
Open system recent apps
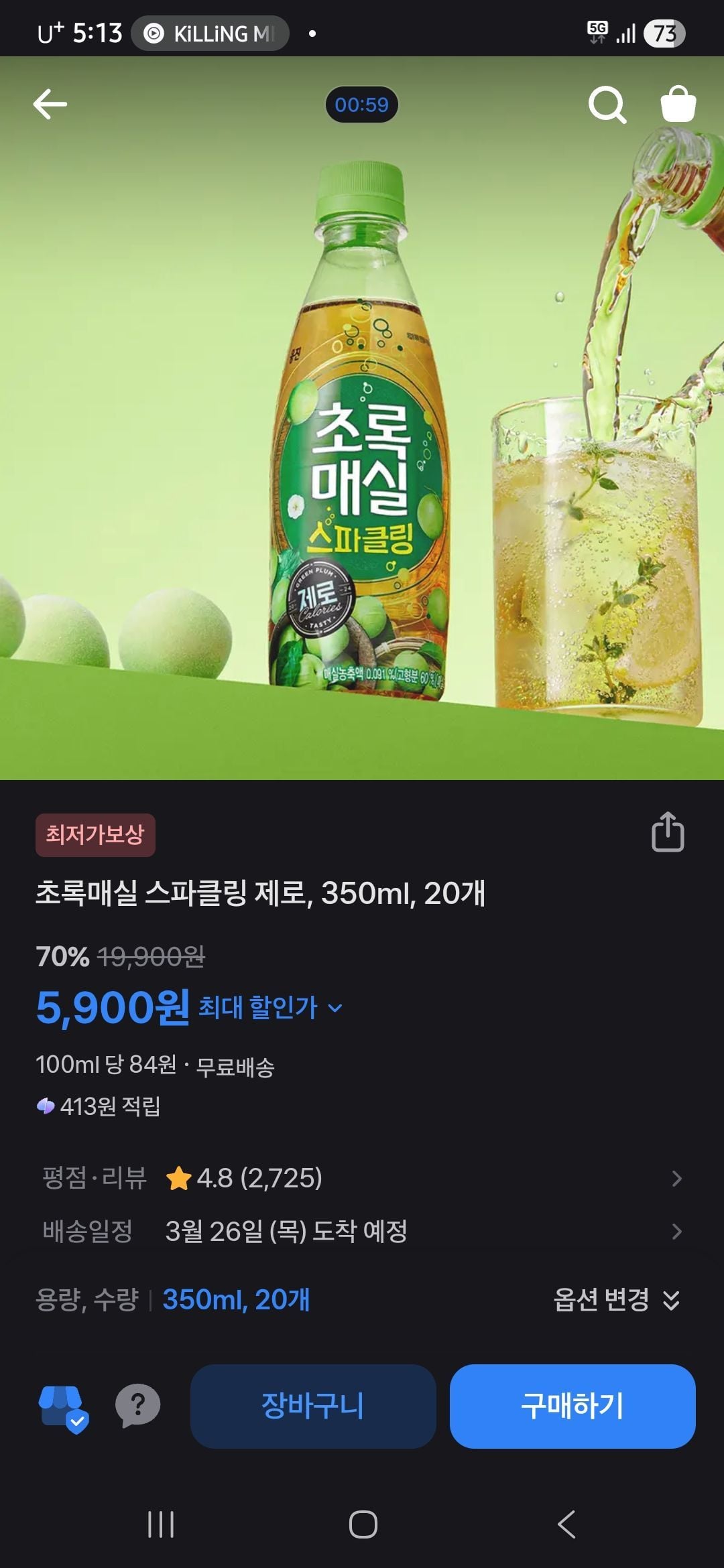tap(161, 1524)
